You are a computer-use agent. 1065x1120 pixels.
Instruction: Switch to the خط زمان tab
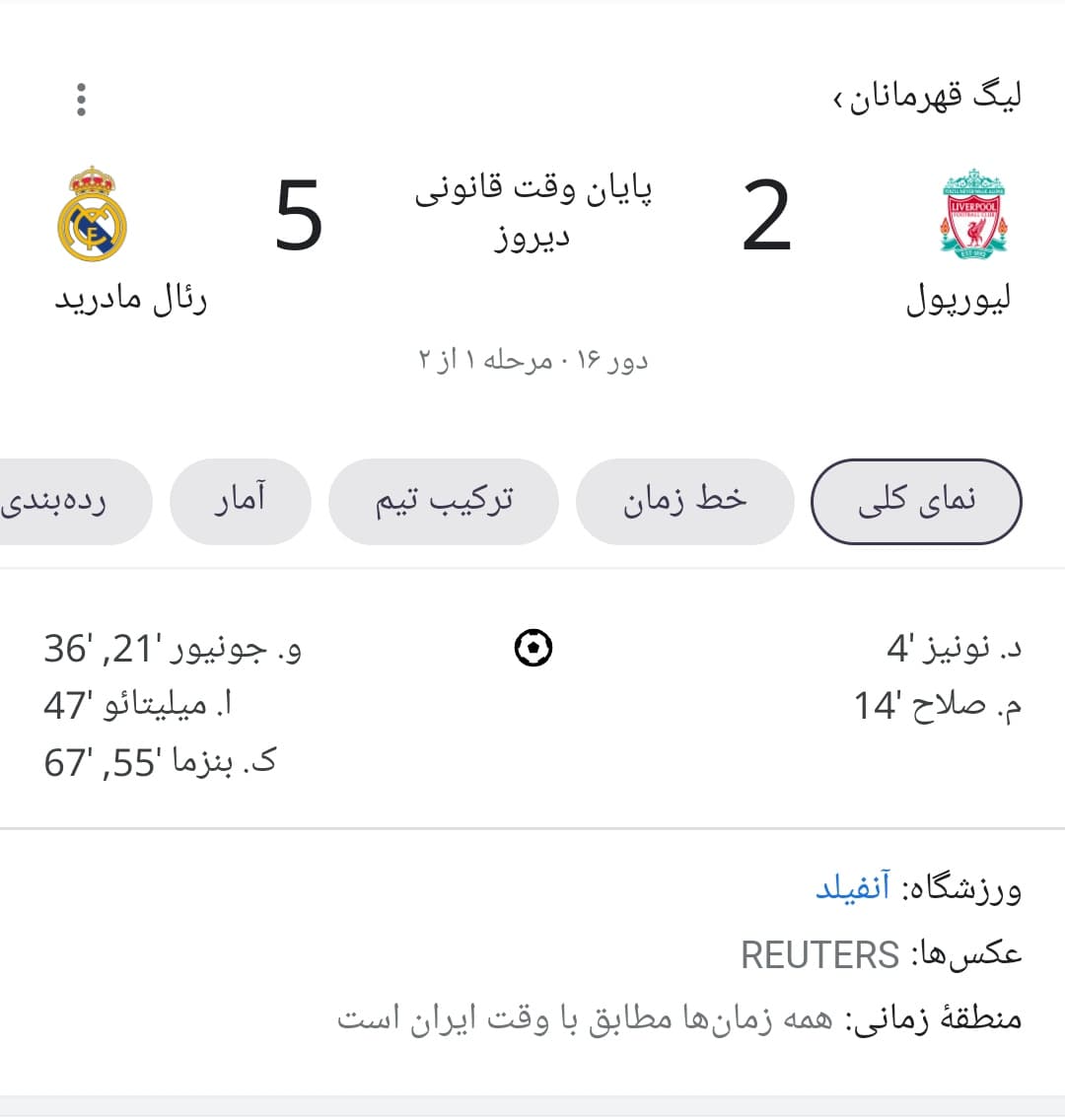(684, 501)
